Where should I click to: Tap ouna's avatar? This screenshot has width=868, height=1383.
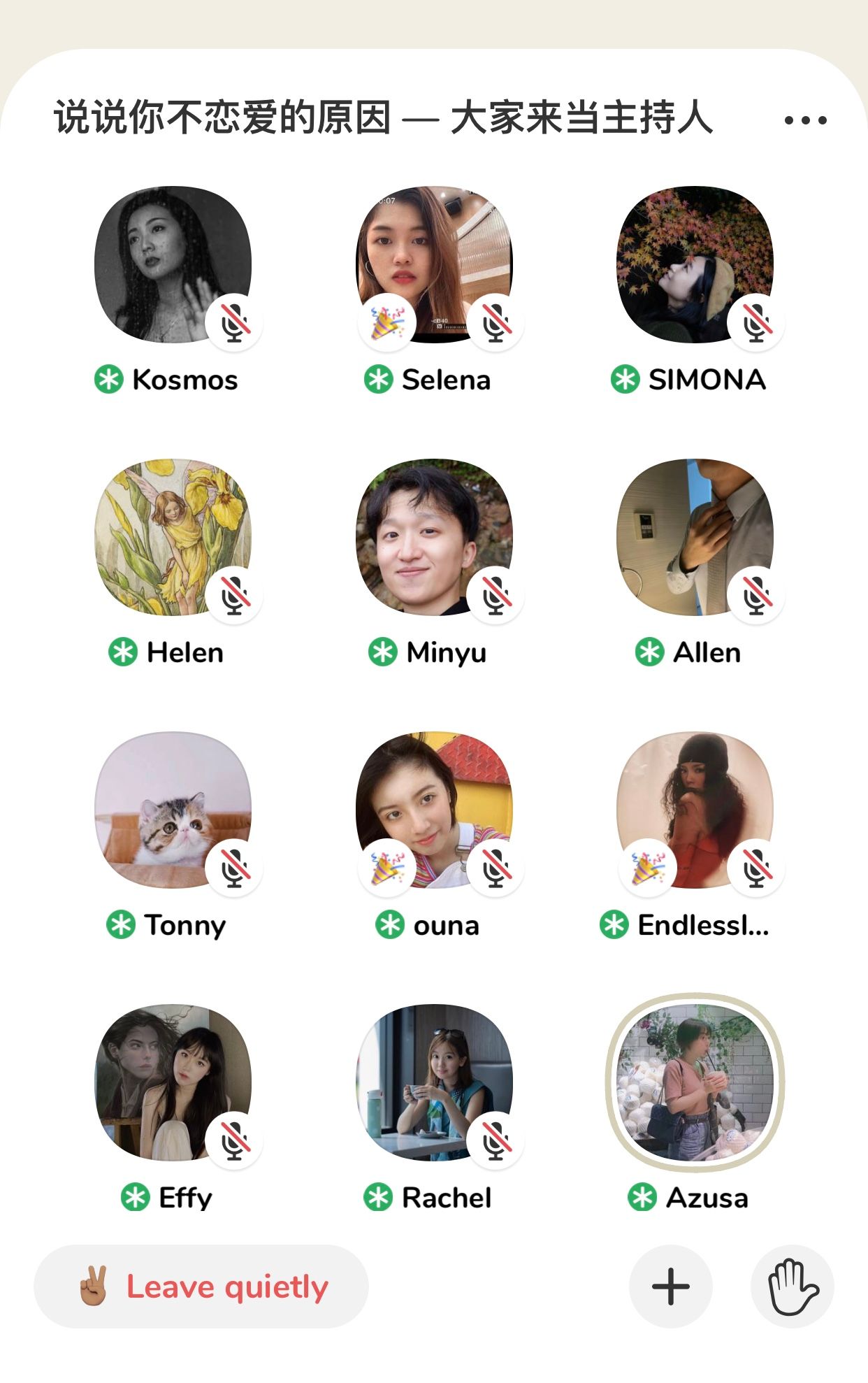click(434, 810)
